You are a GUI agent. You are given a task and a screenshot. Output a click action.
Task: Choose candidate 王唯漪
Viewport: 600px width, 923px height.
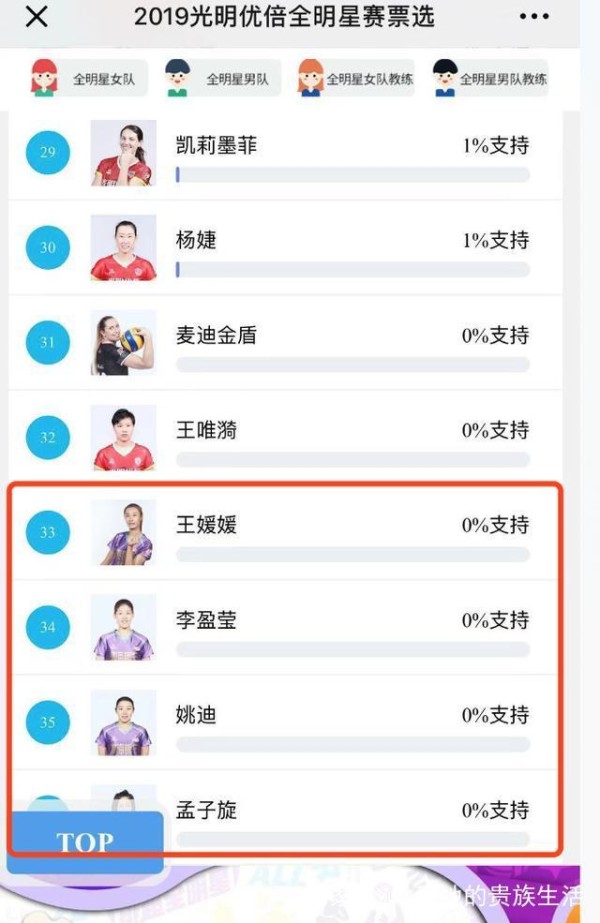click(206, 431)
